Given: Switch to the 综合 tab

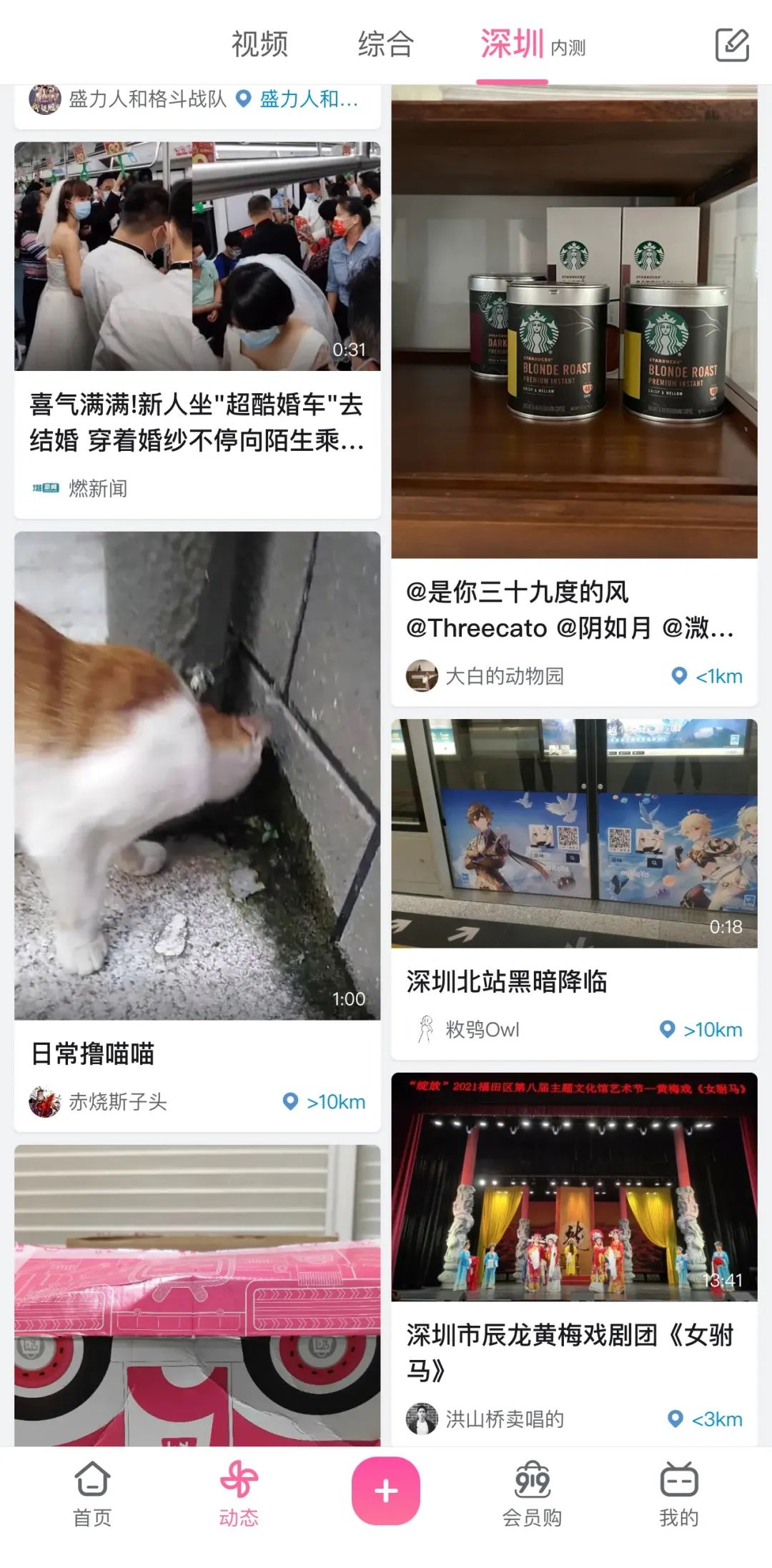Looking at the screenshot, I should pyautogui.click(x=385, y=44).
